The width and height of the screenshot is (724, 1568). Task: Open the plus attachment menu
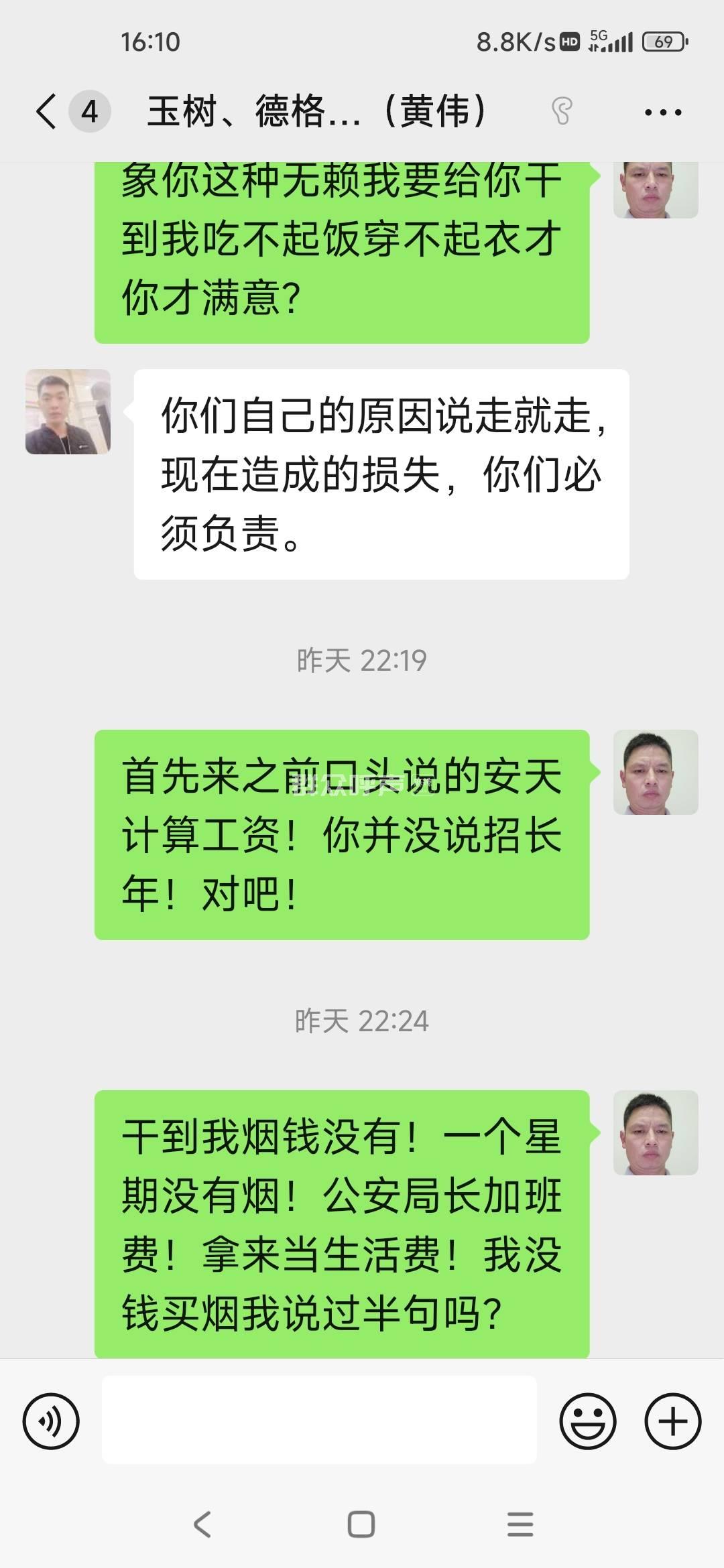672,1421
